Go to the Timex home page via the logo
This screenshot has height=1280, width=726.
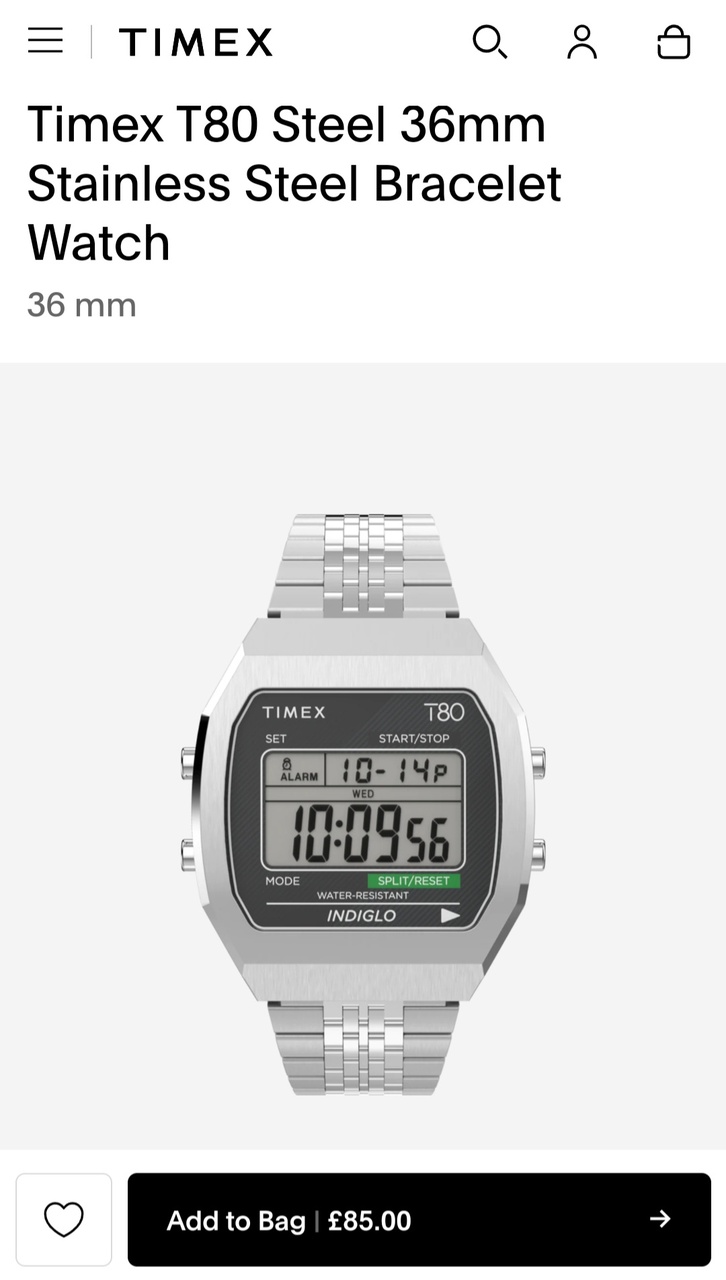tap(196, 42)
